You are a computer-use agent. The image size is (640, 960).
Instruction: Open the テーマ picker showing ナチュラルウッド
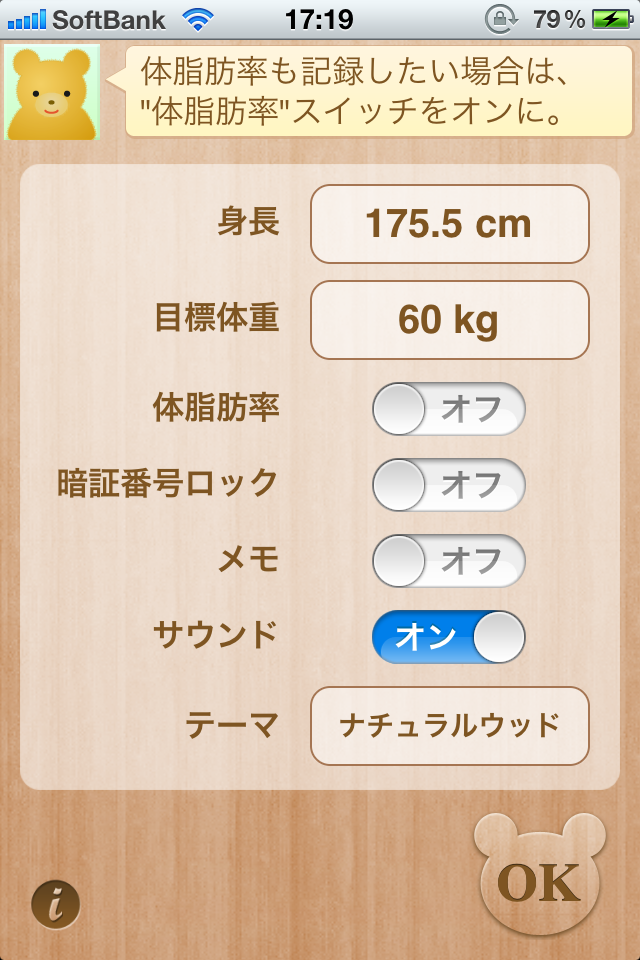coord(449,725)
